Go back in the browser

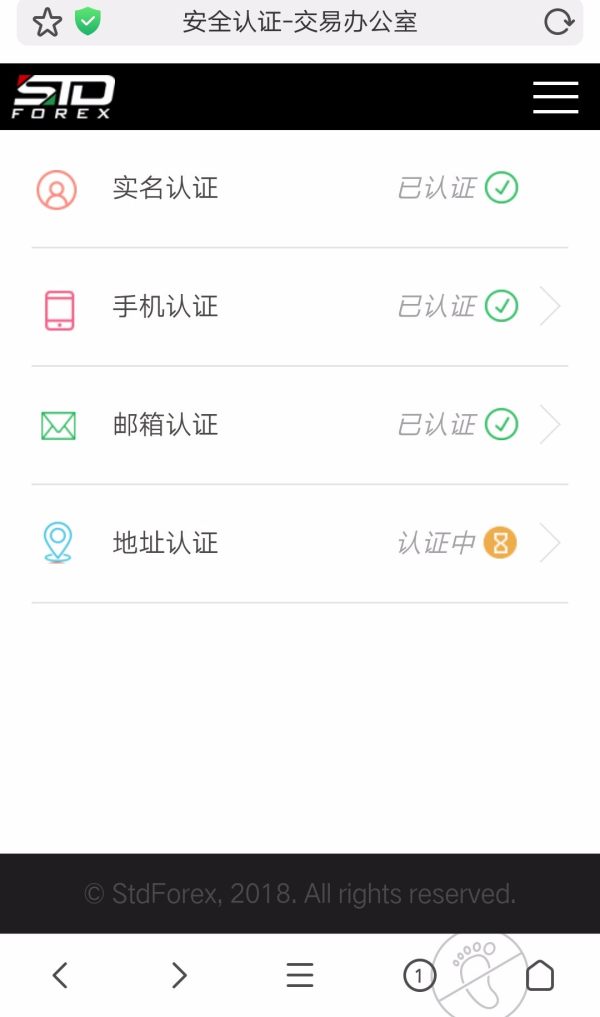click(x=60, y=975)
